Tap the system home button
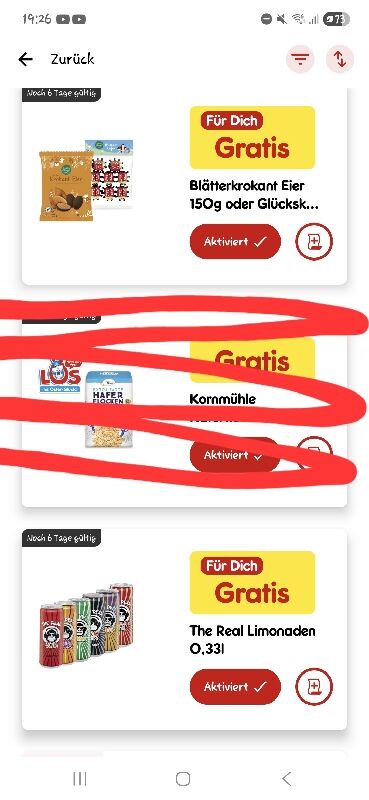Image resolution: width=369 pixels, height=800 pixels. point(183,779)
